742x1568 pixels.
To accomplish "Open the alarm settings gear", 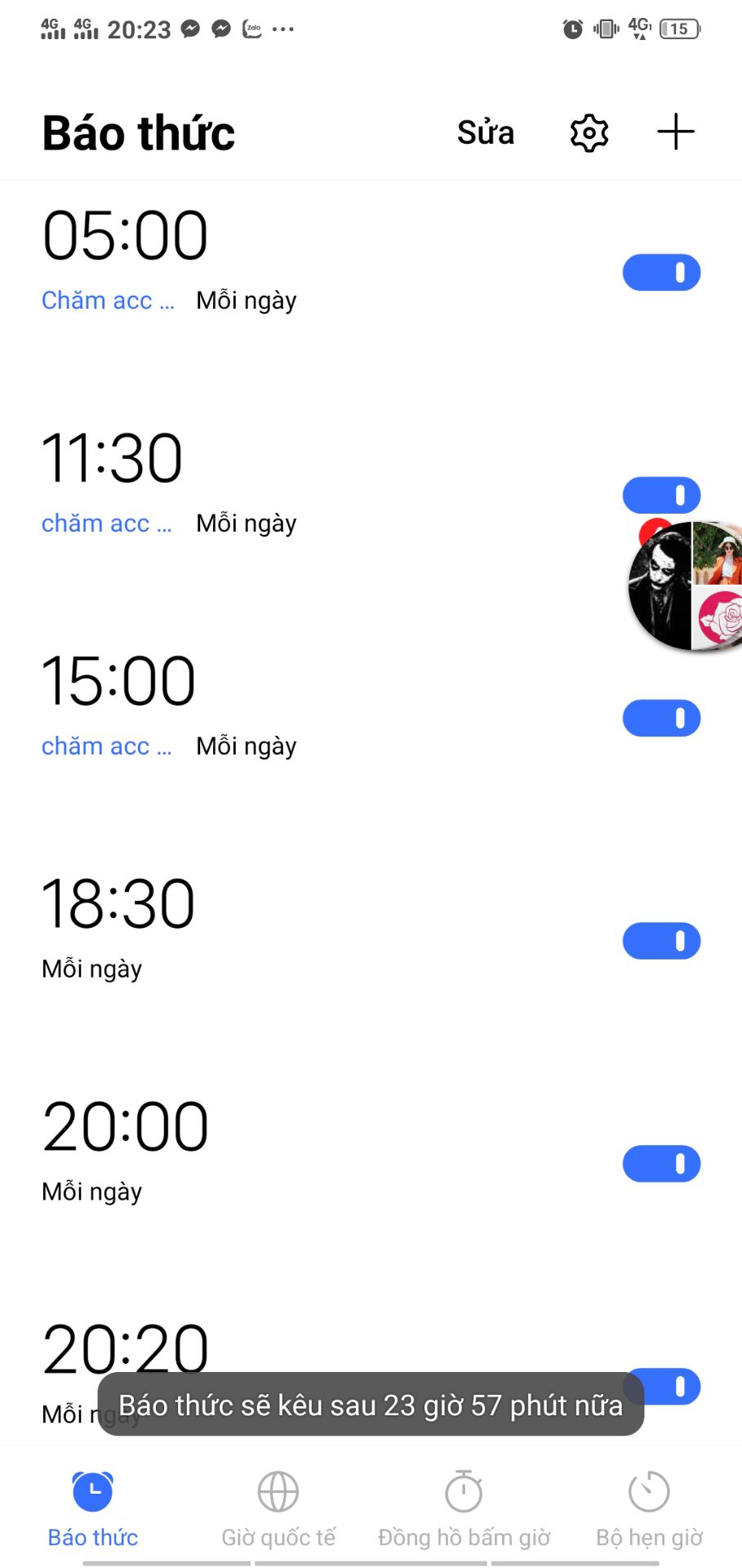I will coord(589,131).
